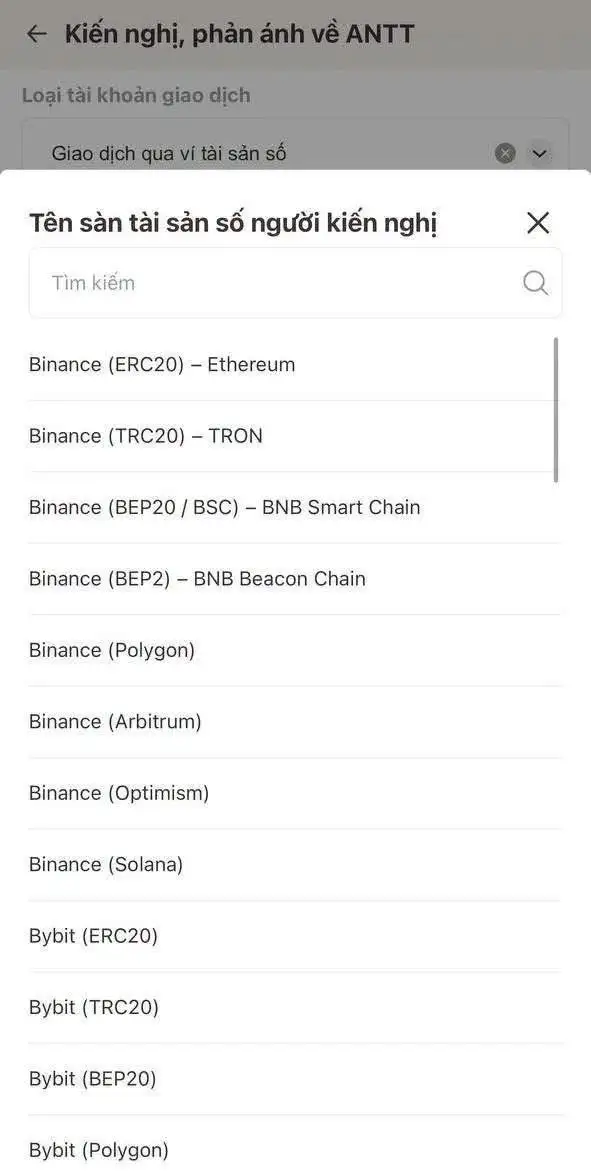Choose Binance (TRC20) – TRON

(x=295, y=436)
